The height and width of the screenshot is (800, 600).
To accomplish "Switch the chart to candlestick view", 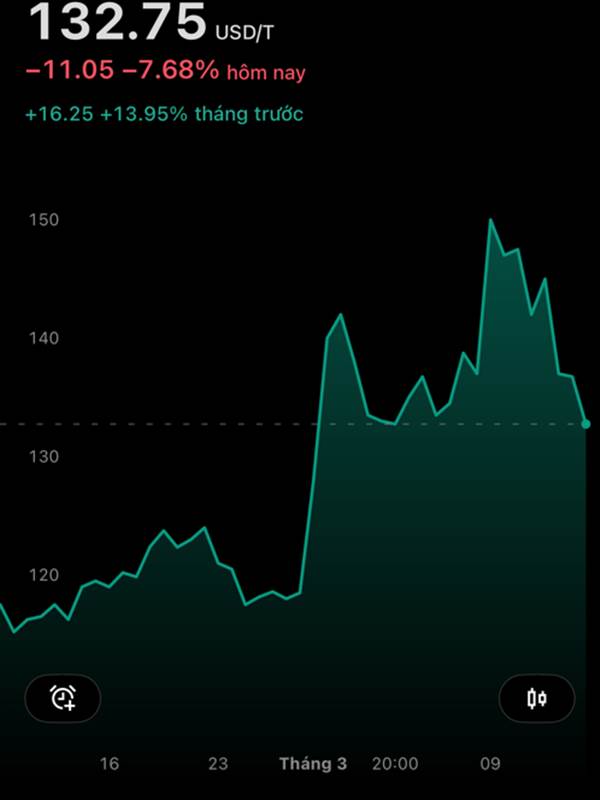I will 537,698.
